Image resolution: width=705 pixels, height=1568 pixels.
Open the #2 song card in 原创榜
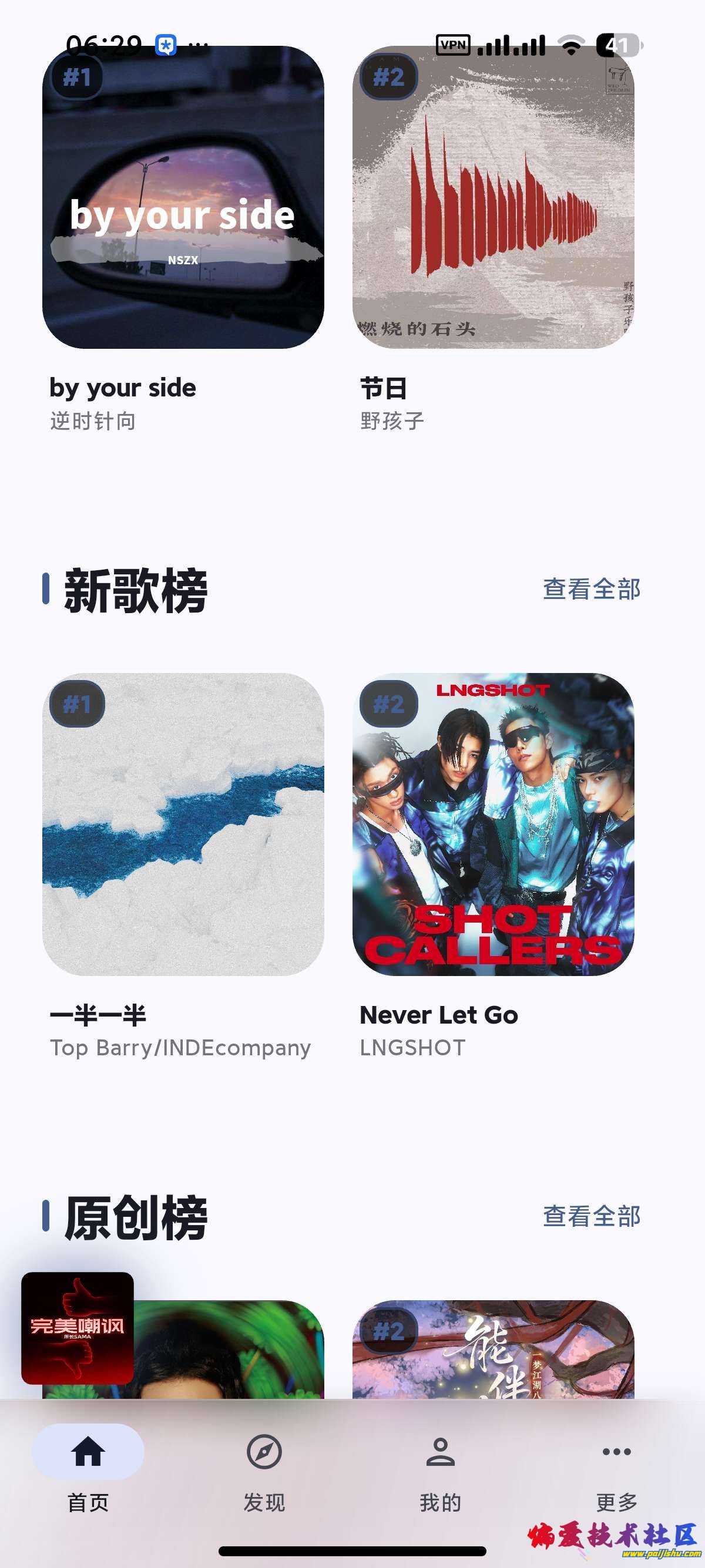(493, 1350)
